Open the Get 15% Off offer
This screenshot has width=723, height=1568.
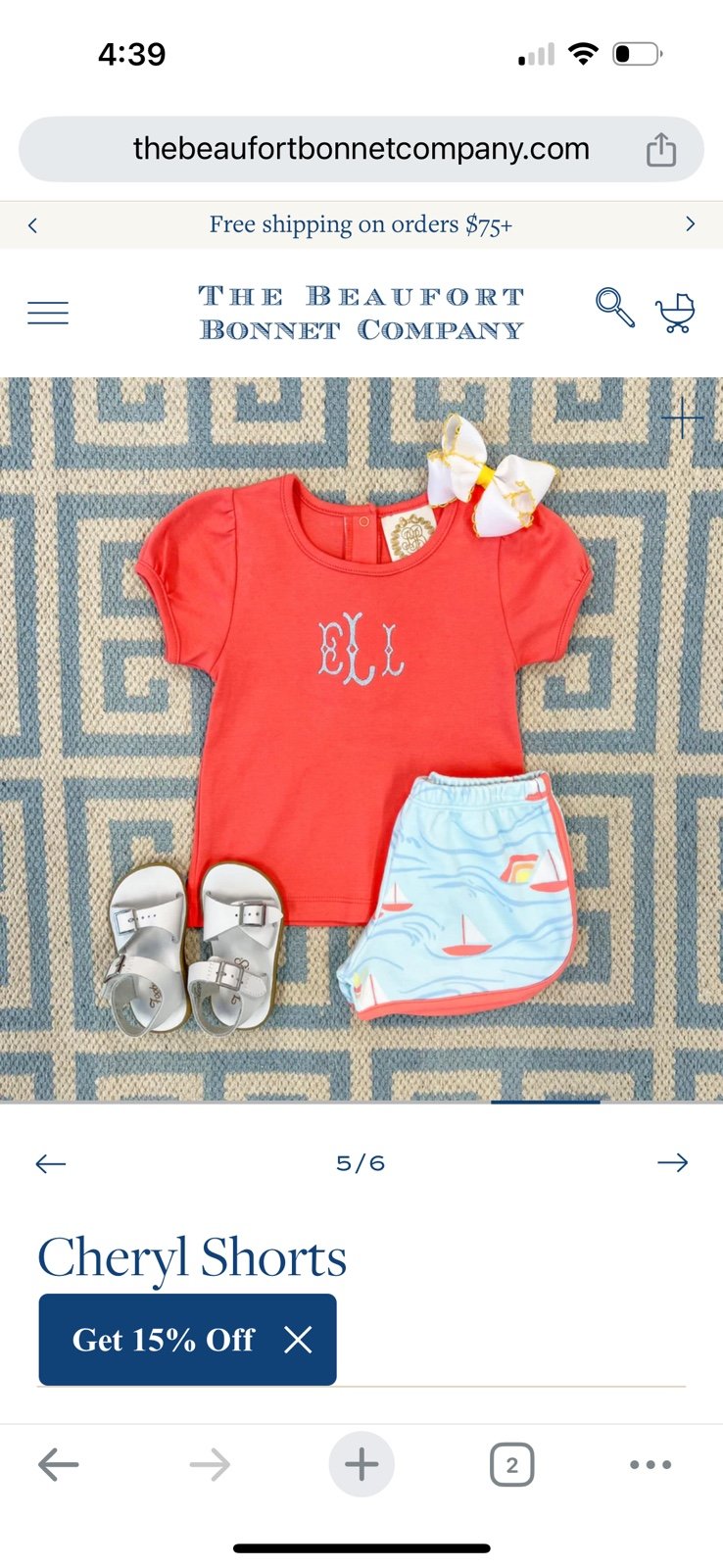(x=163, y=1340)
